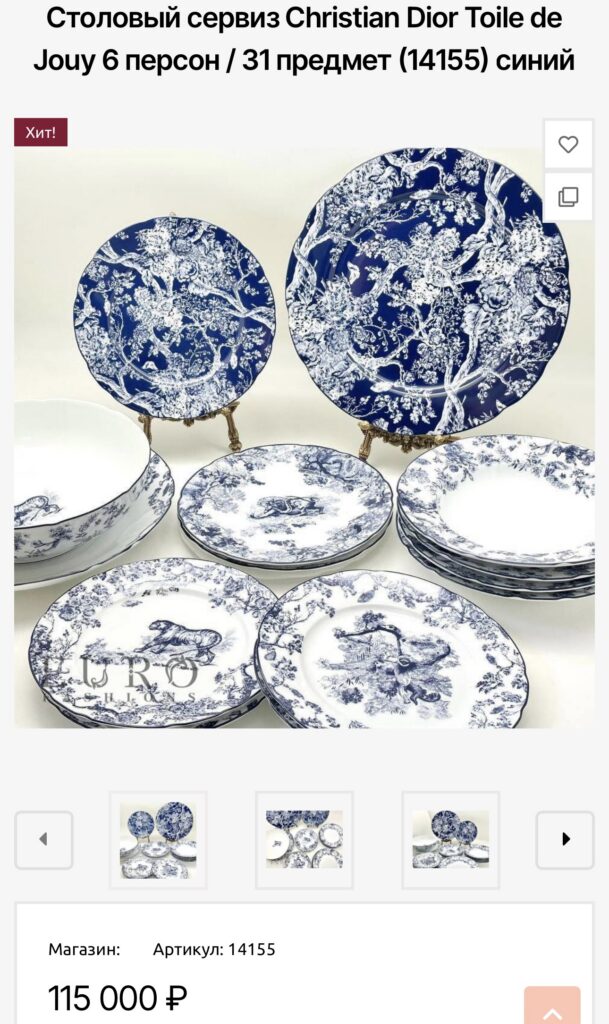Add this product to compare list
The height and width of the screenshot is (1024, 609).
tap(568, 196)
